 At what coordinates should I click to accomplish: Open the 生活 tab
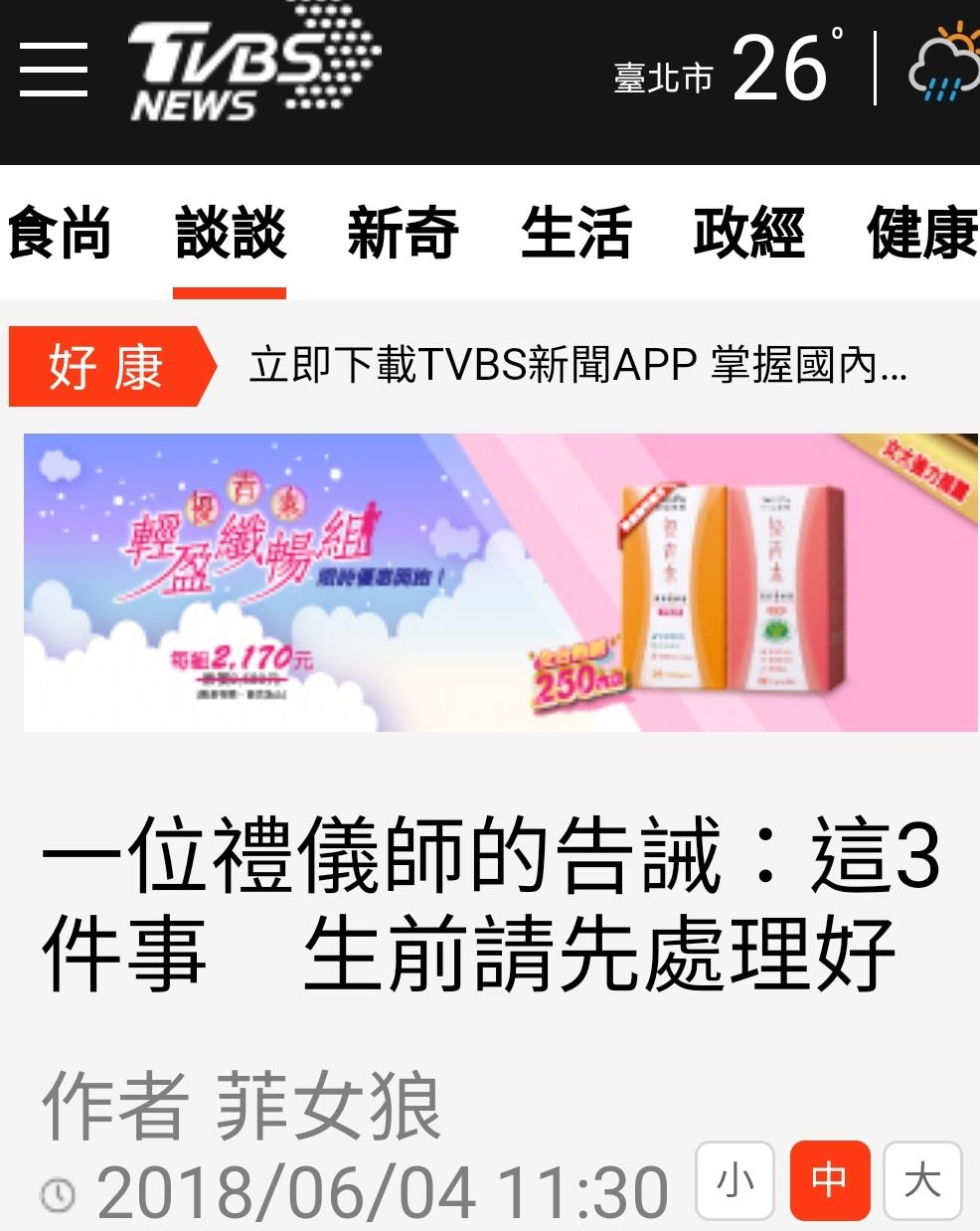click(x=575, y=234)
